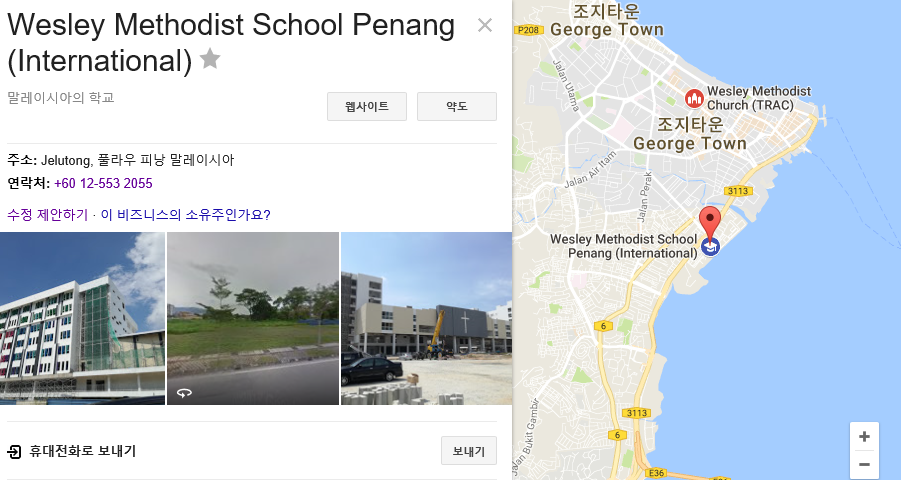
Task: Zoom out on the map
Action: coord(864,464)
